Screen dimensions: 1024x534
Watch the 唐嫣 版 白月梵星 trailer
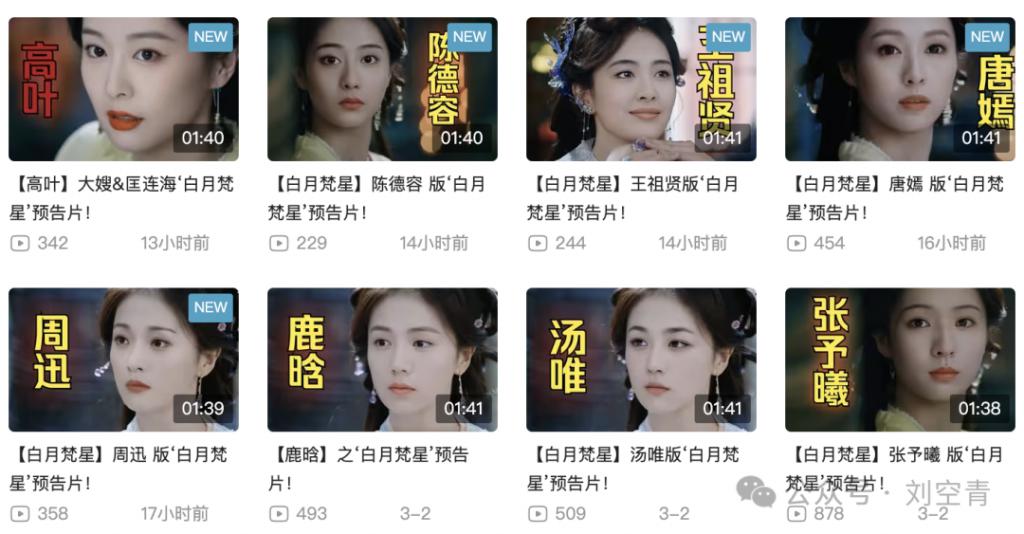pos(900,89)
